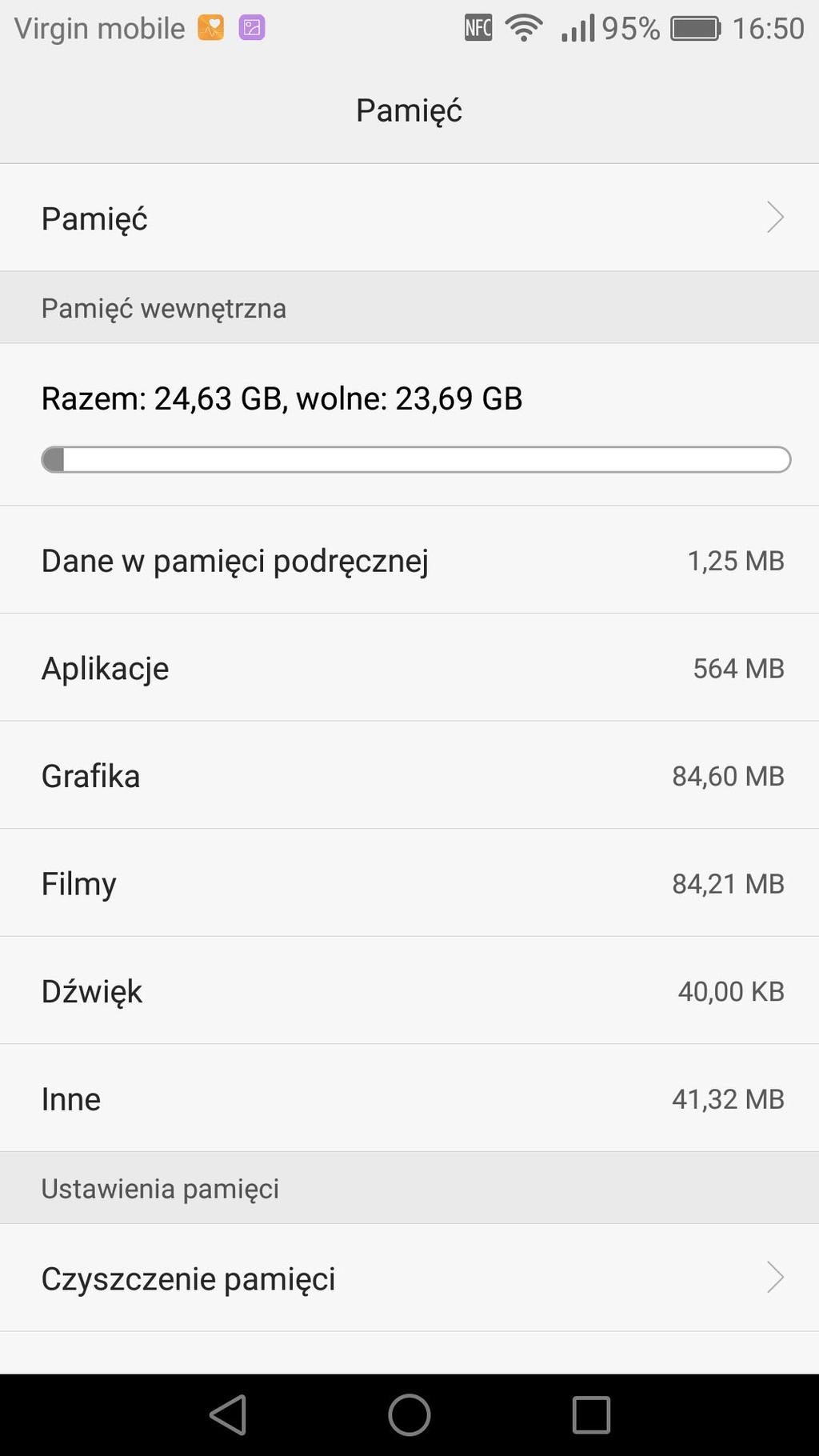Select the Dźwięk storage row
Screen dimensions: 819x1456
pyautogui.click(x=409, y=990)
